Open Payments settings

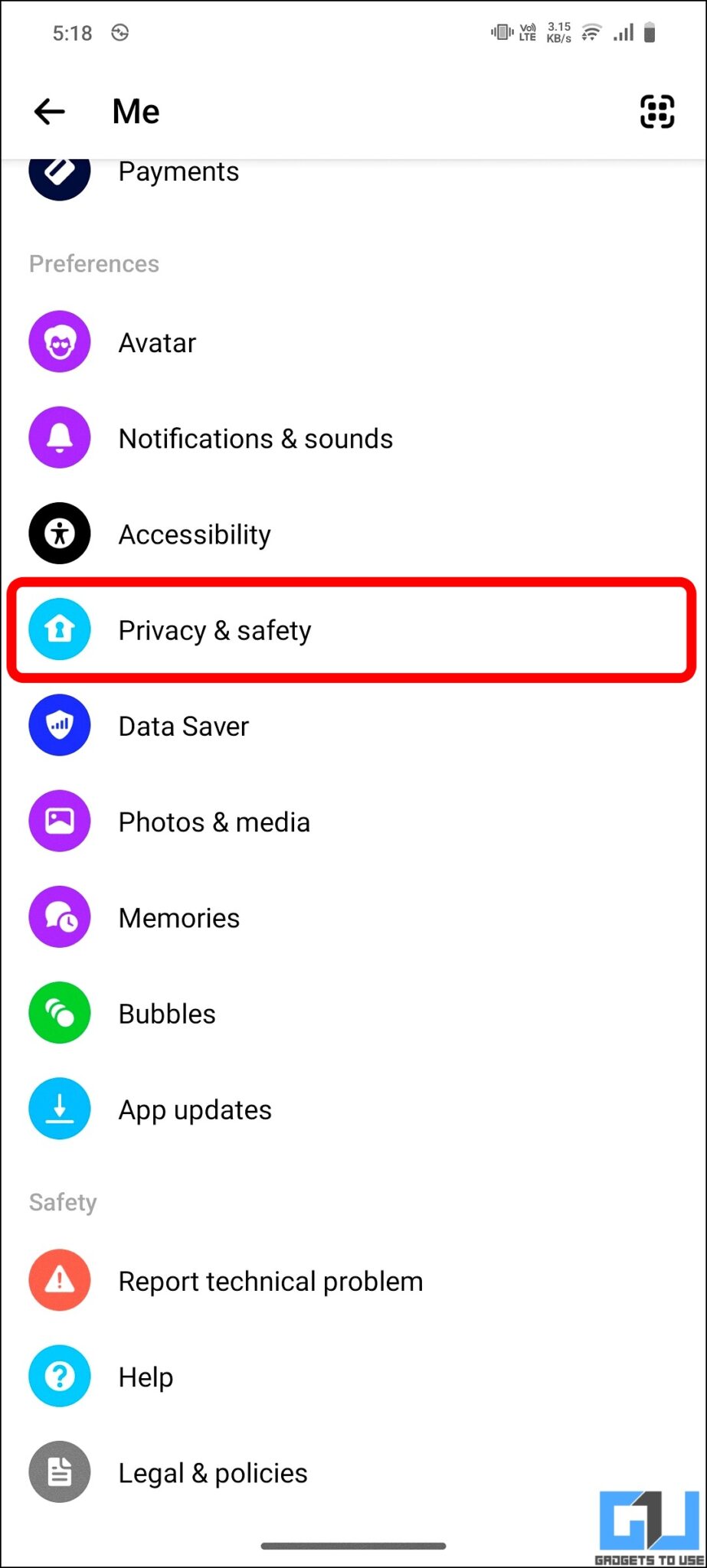(x=178, y=171)
